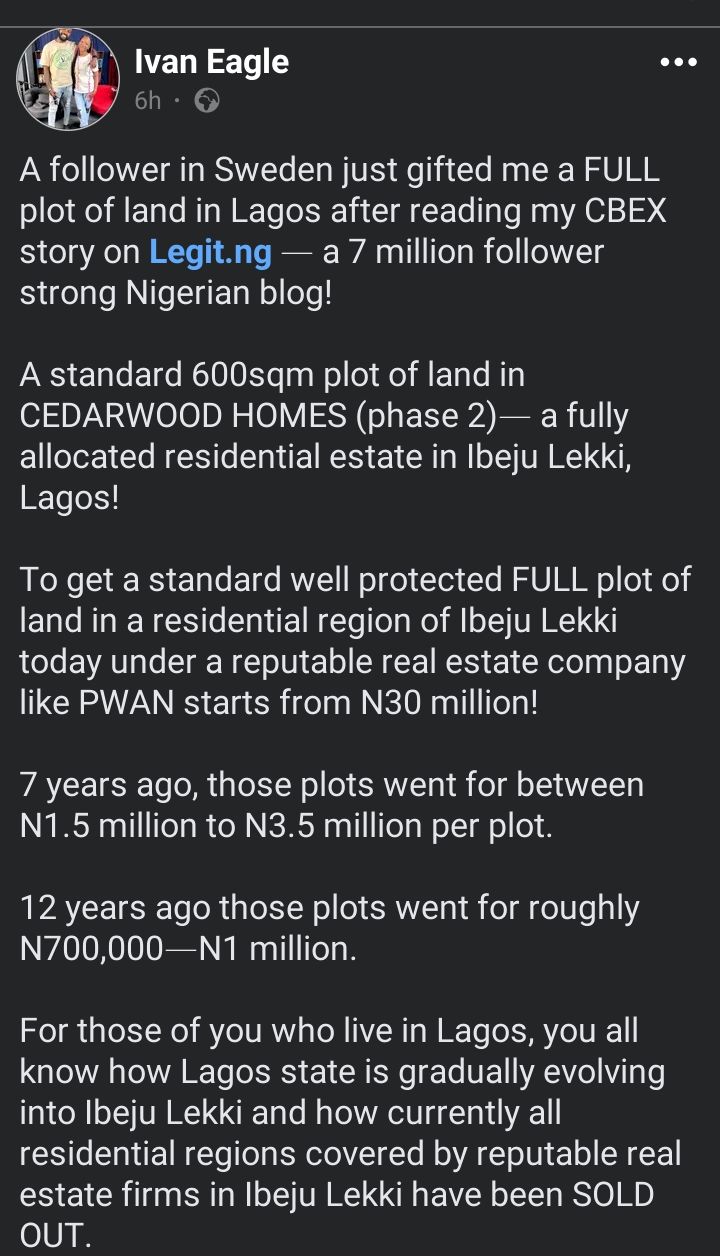Screen dimensions: 720x1256
Task: Open the Legit.ng link in the post
Action: pyautogui.click(x=210, y=252)
